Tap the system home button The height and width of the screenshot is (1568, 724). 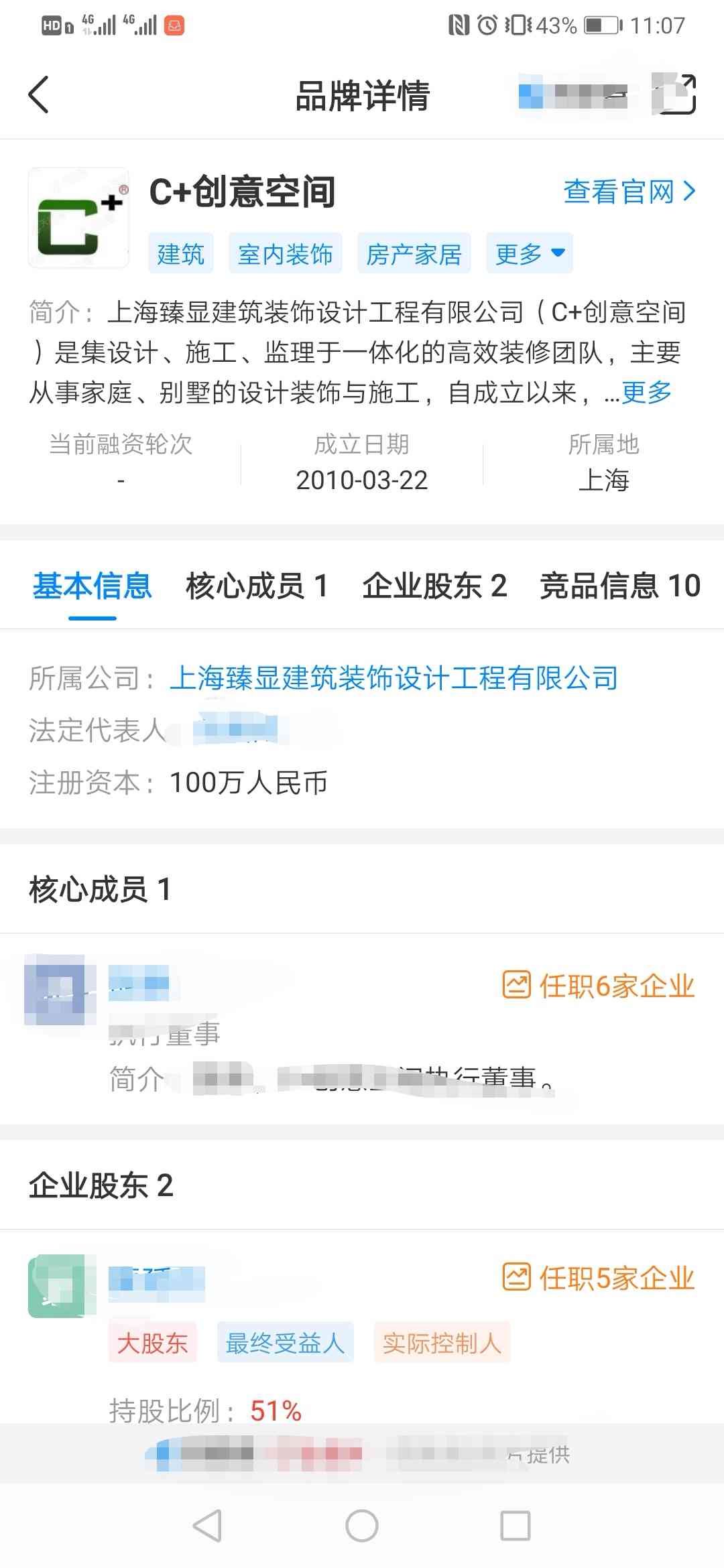[x=362, y=1526]
